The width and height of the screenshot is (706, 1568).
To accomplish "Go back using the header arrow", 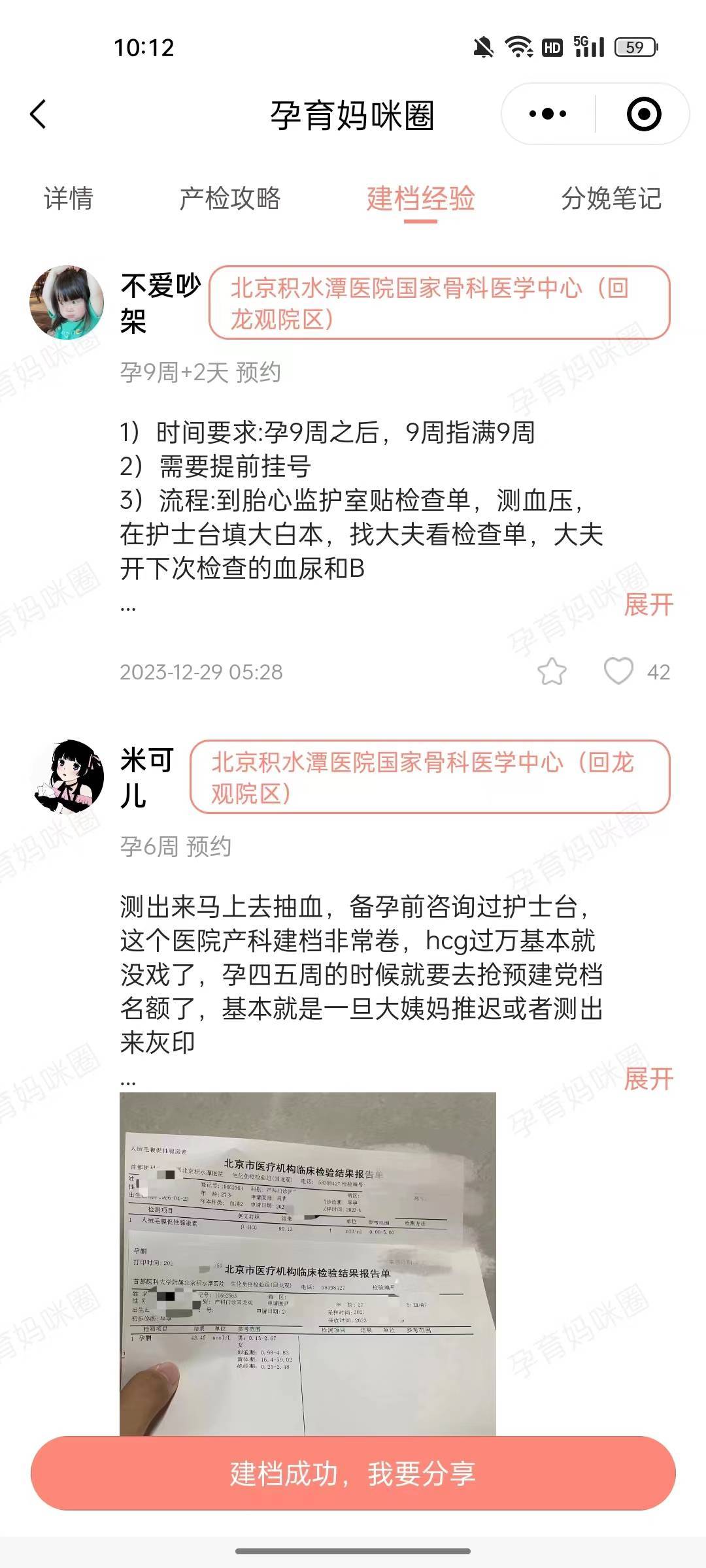I will pos(39,114).
